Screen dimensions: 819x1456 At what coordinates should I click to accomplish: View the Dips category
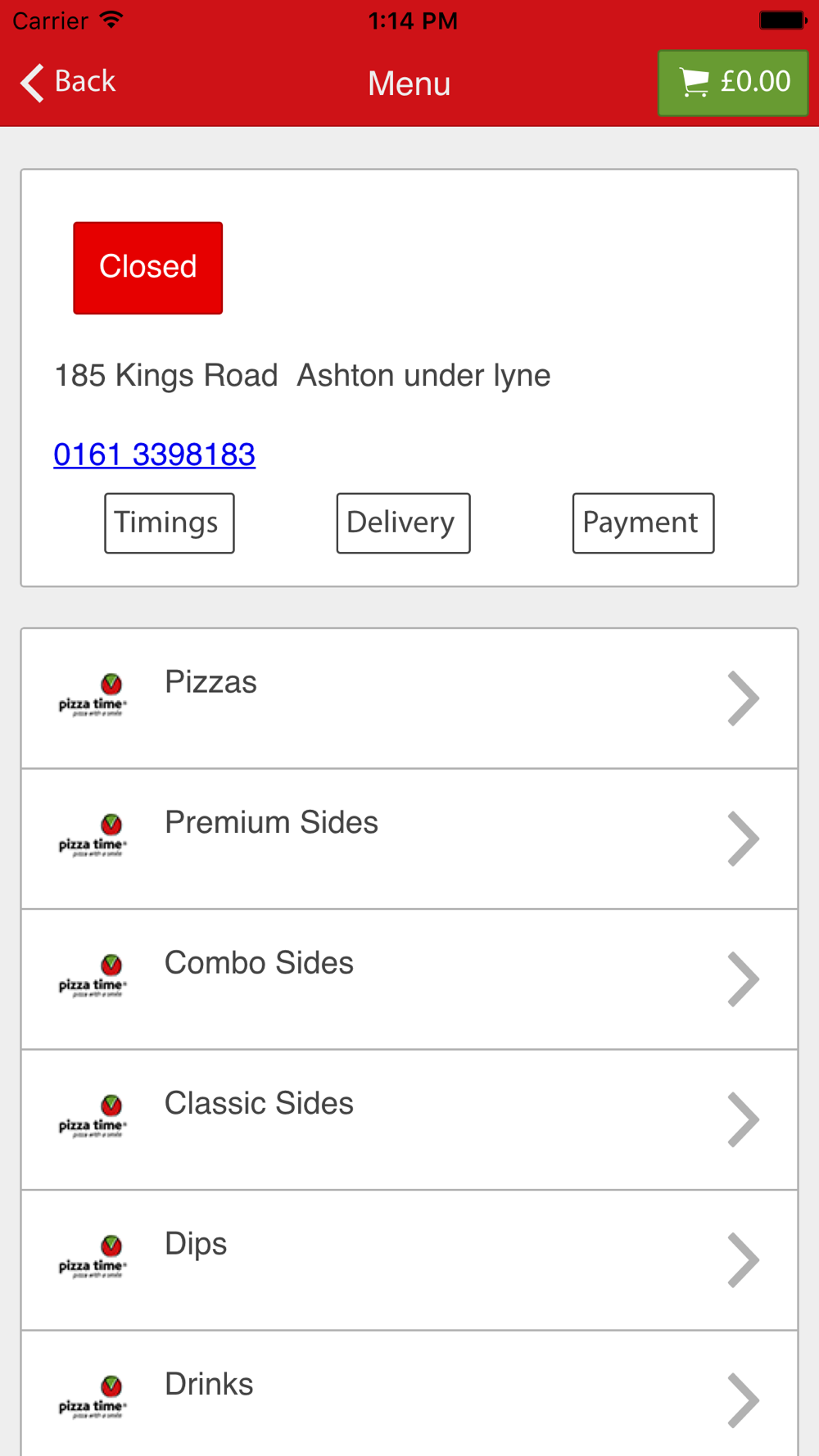click(x=409, y=1260)
